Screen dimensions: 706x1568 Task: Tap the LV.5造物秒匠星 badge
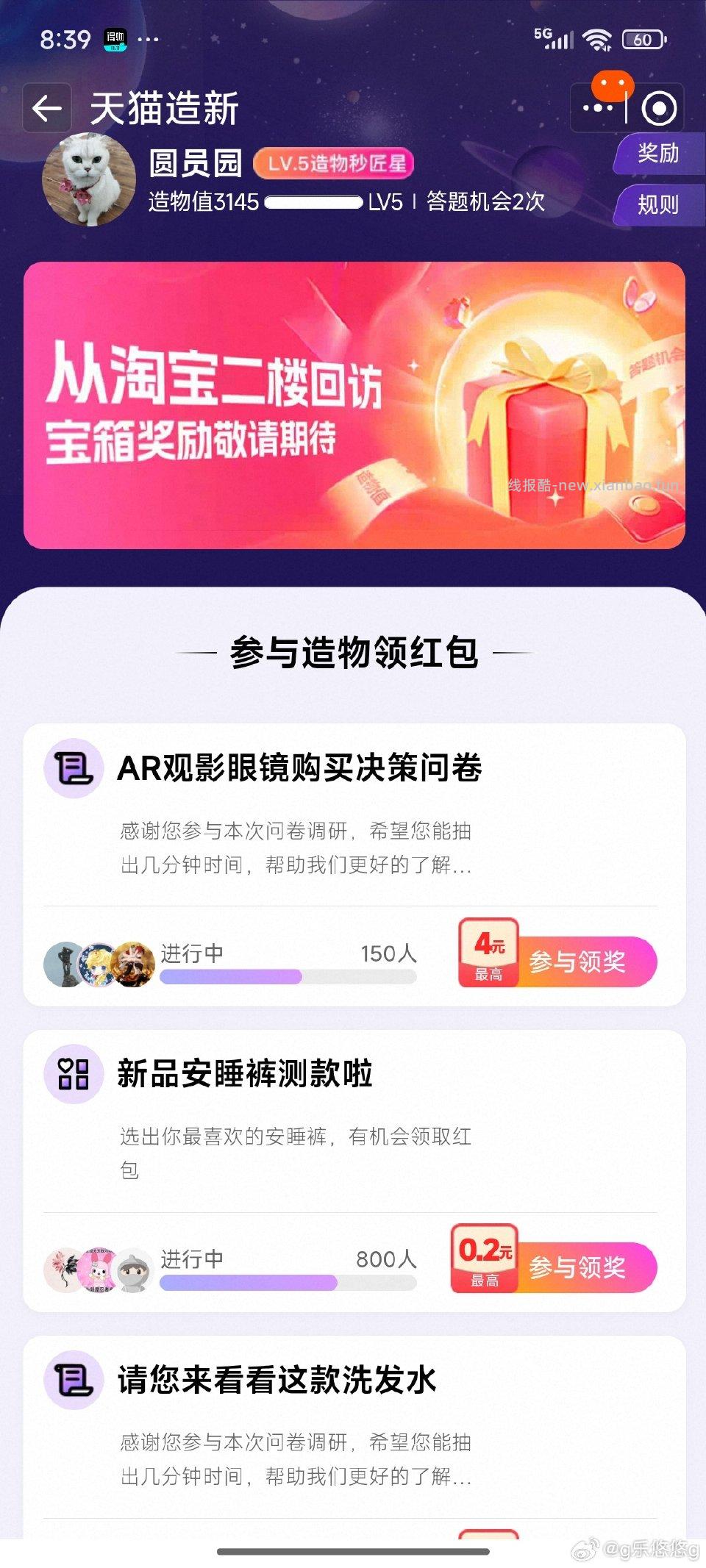coord(335,163)
